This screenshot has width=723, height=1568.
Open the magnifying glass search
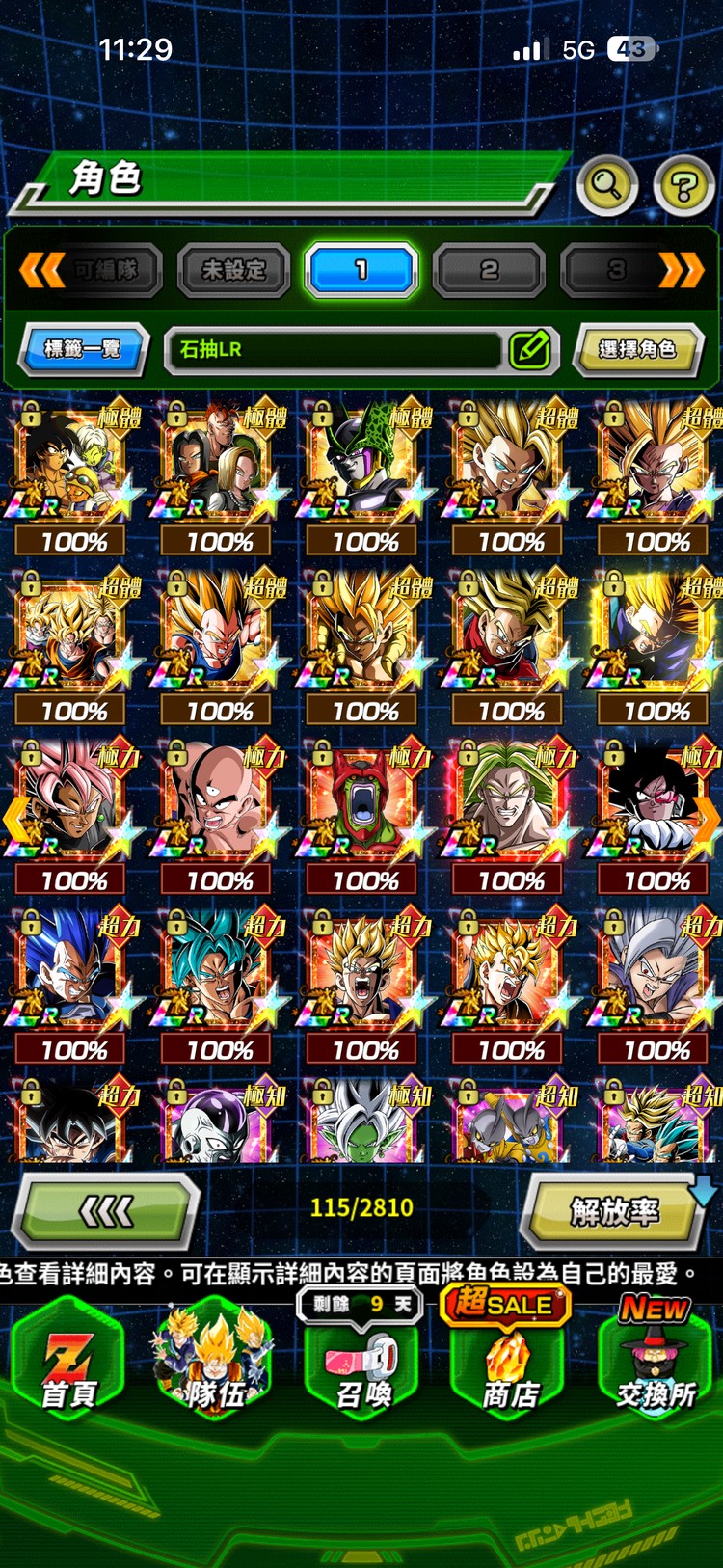[x=606, y=184]
